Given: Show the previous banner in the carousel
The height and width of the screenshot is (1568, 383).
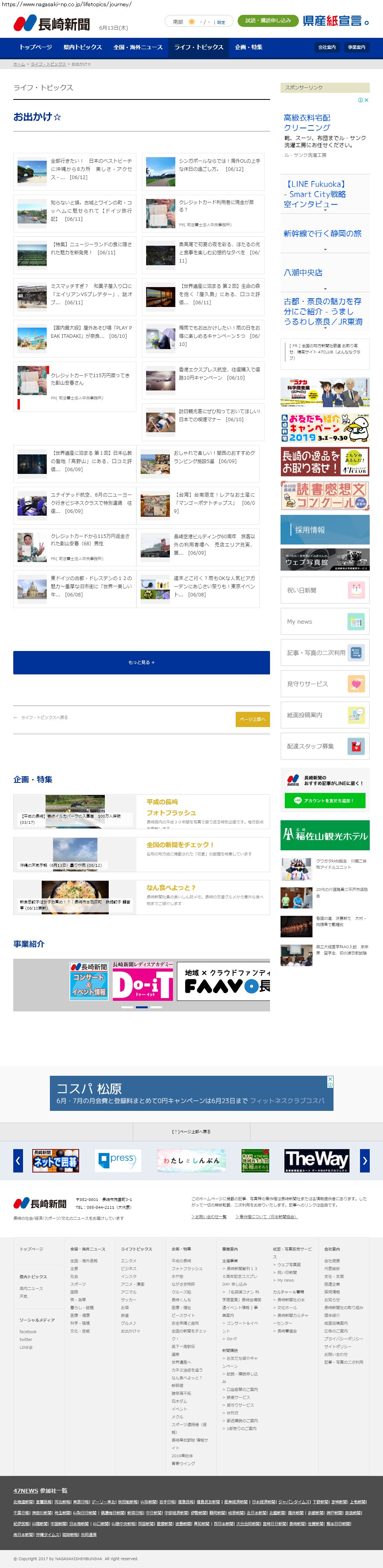Looking at the screenshot, I should point(18,1161).
